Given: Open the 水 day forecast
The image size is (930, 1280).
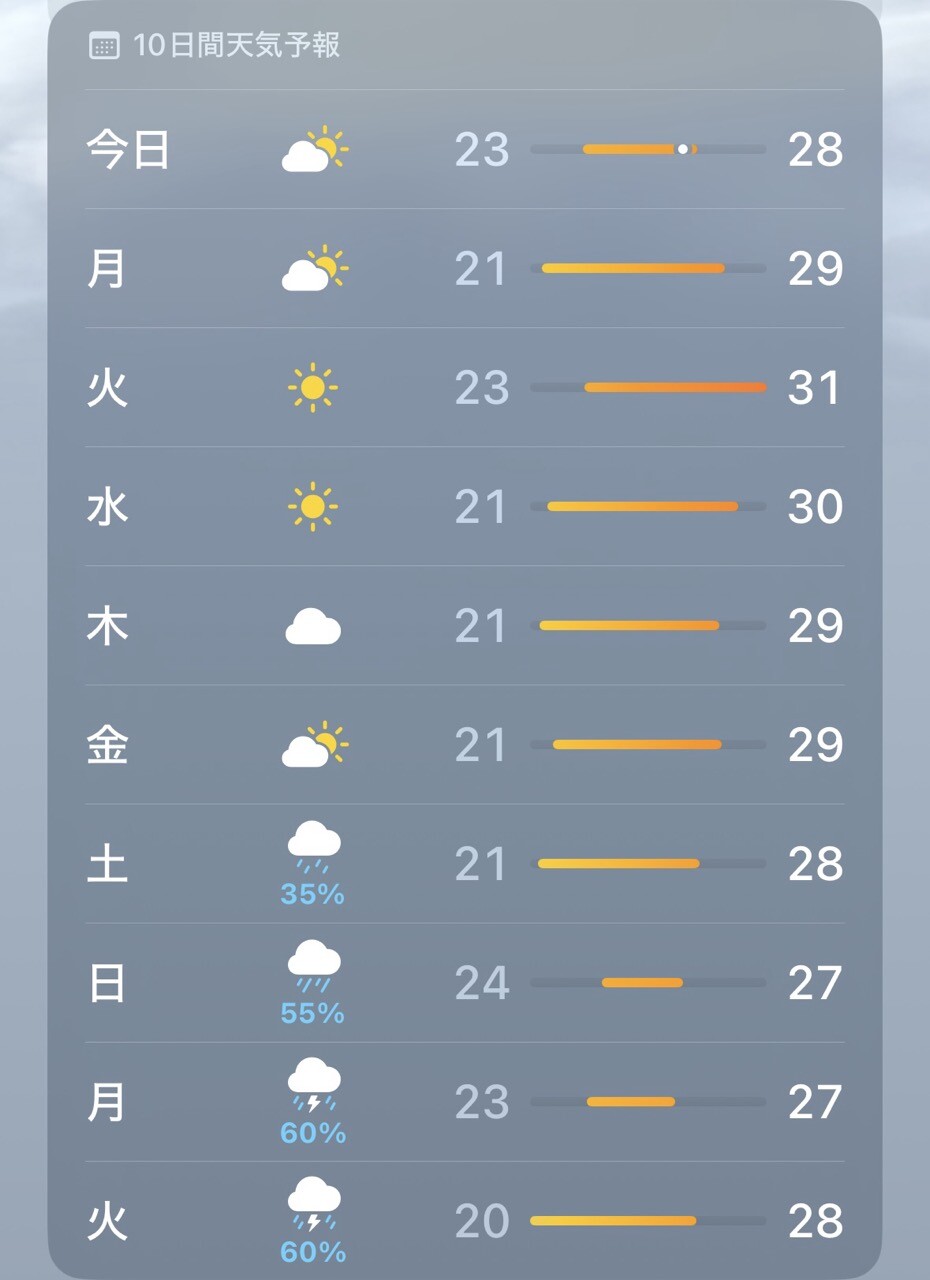Looking at the screenshot, I should [x=465, y=507].
